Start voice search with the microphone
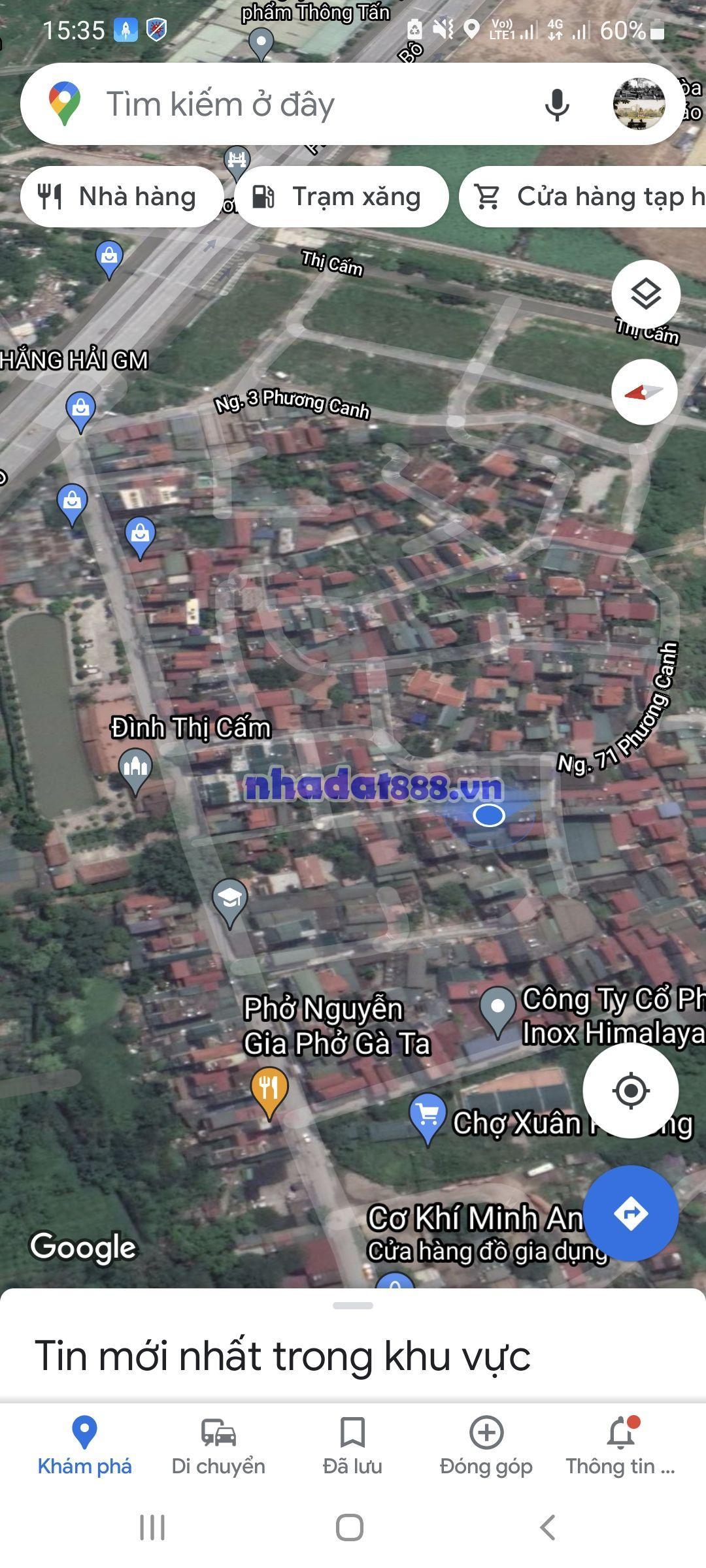The width and height of the screenshot is (706, 1568). point(557,105)
